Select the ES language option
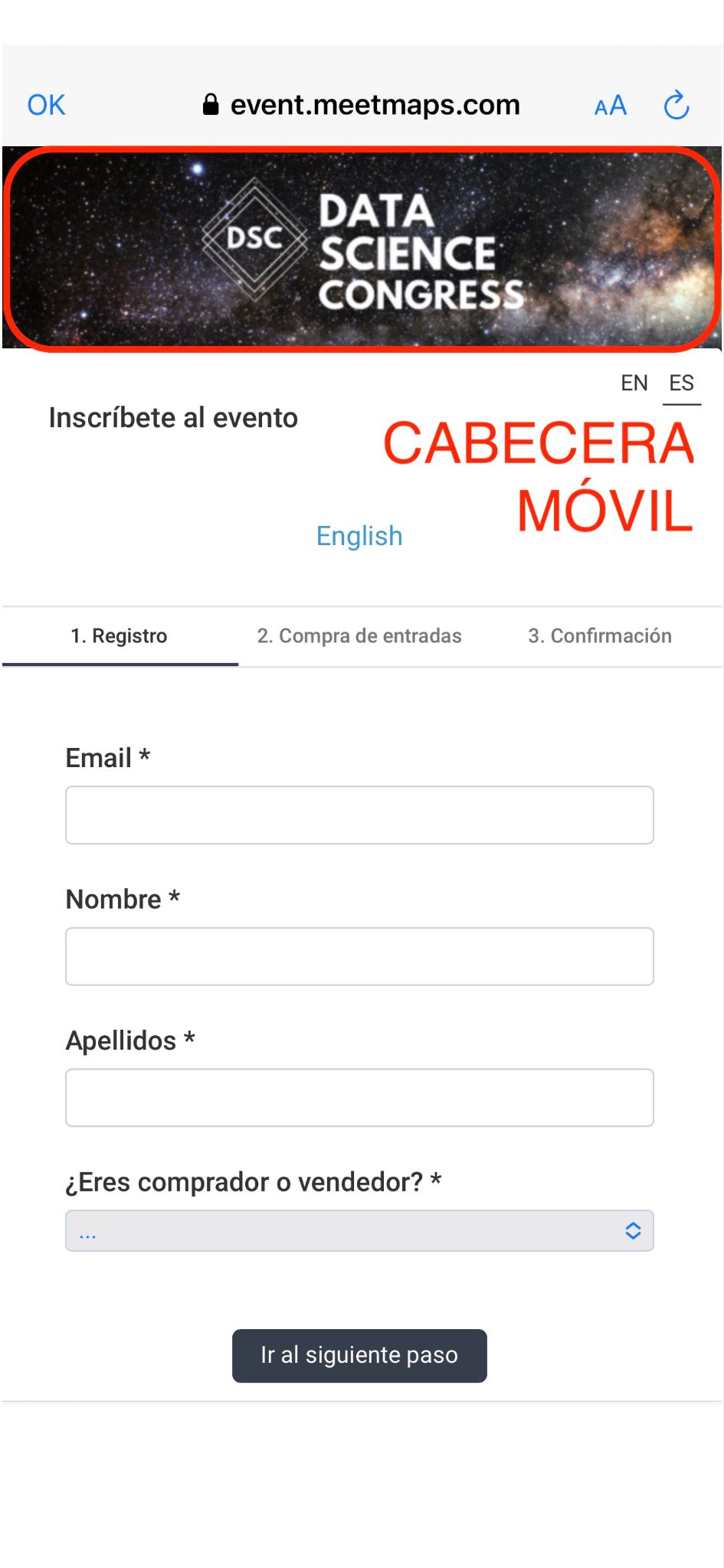Viewport: 724px width, 1568px height. tap(682, 383)
